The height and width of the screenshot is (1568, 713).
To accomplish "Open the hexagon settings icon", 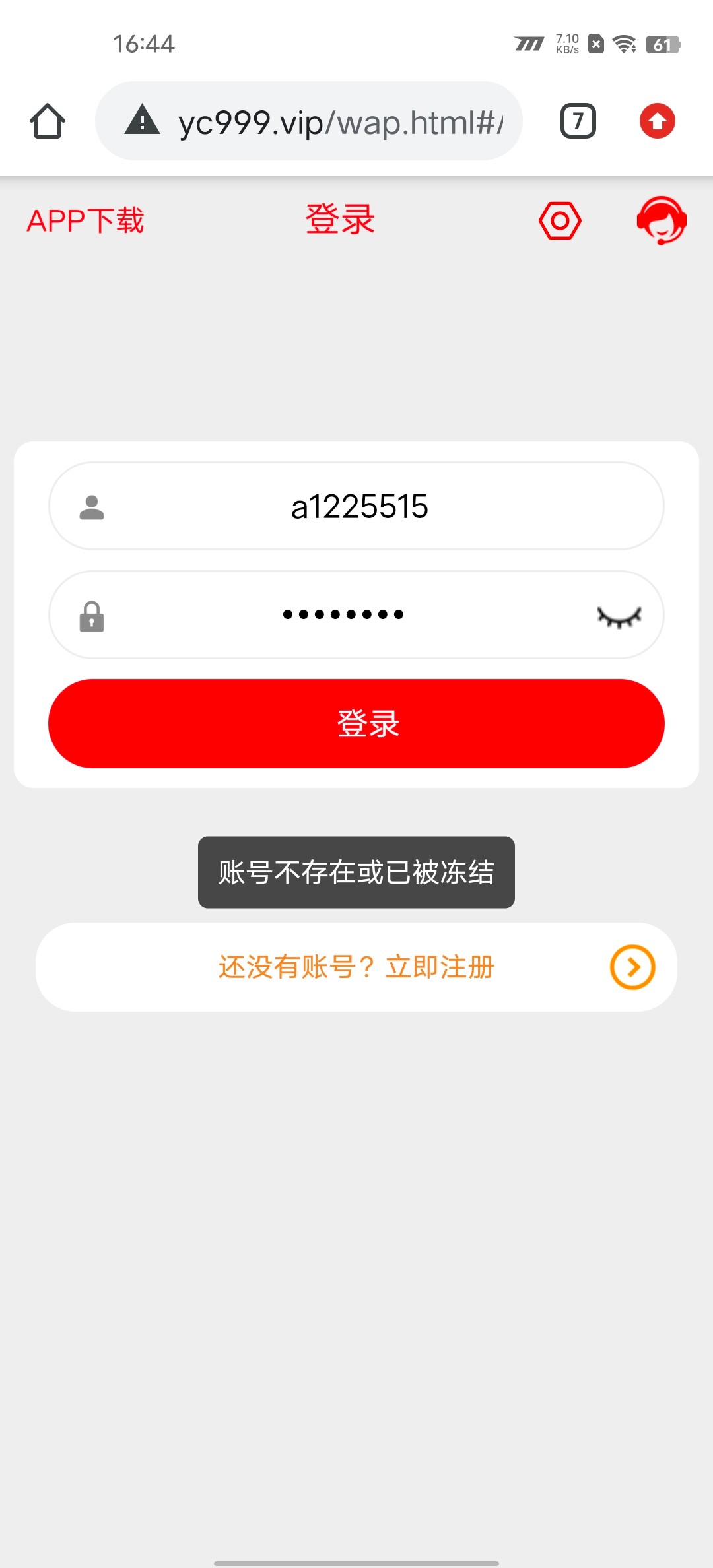I will click(560, 220).
